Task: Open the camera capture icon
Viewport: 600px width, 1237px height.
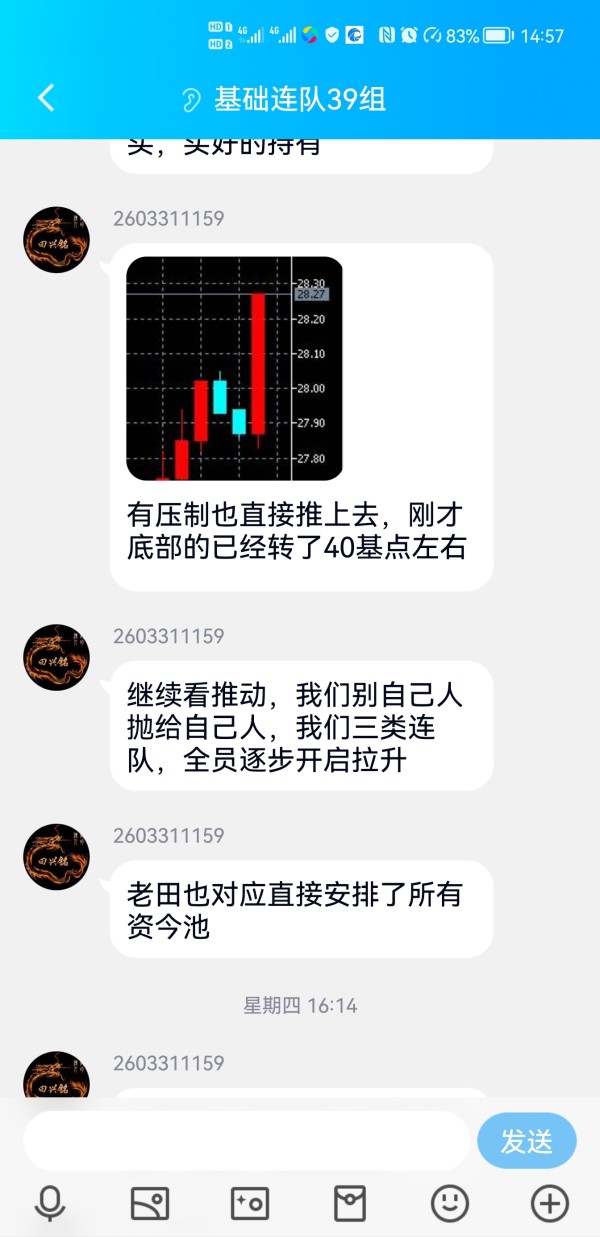Action: tap(250, 1203)
